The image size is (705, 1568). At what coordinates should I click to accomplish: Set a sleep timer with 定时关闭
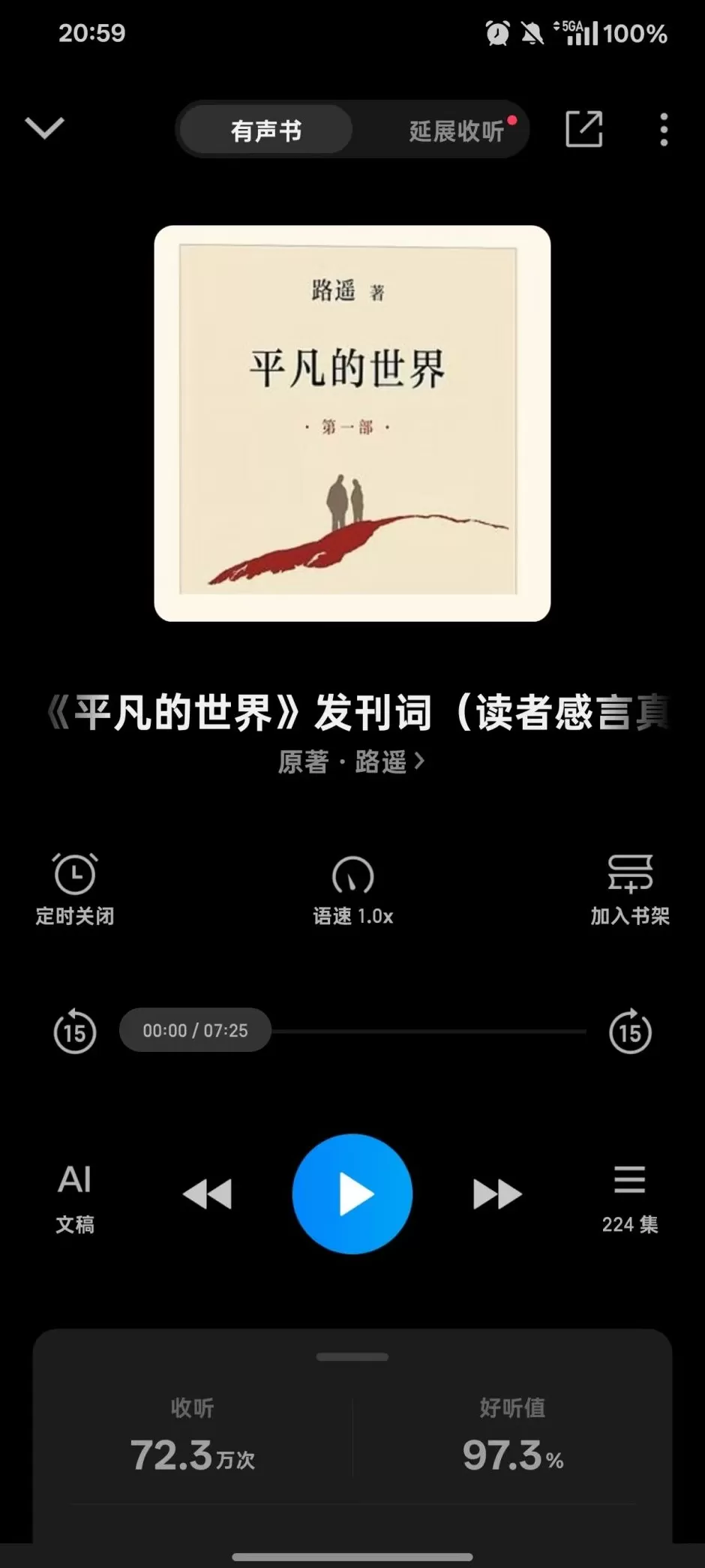[75, 889]
